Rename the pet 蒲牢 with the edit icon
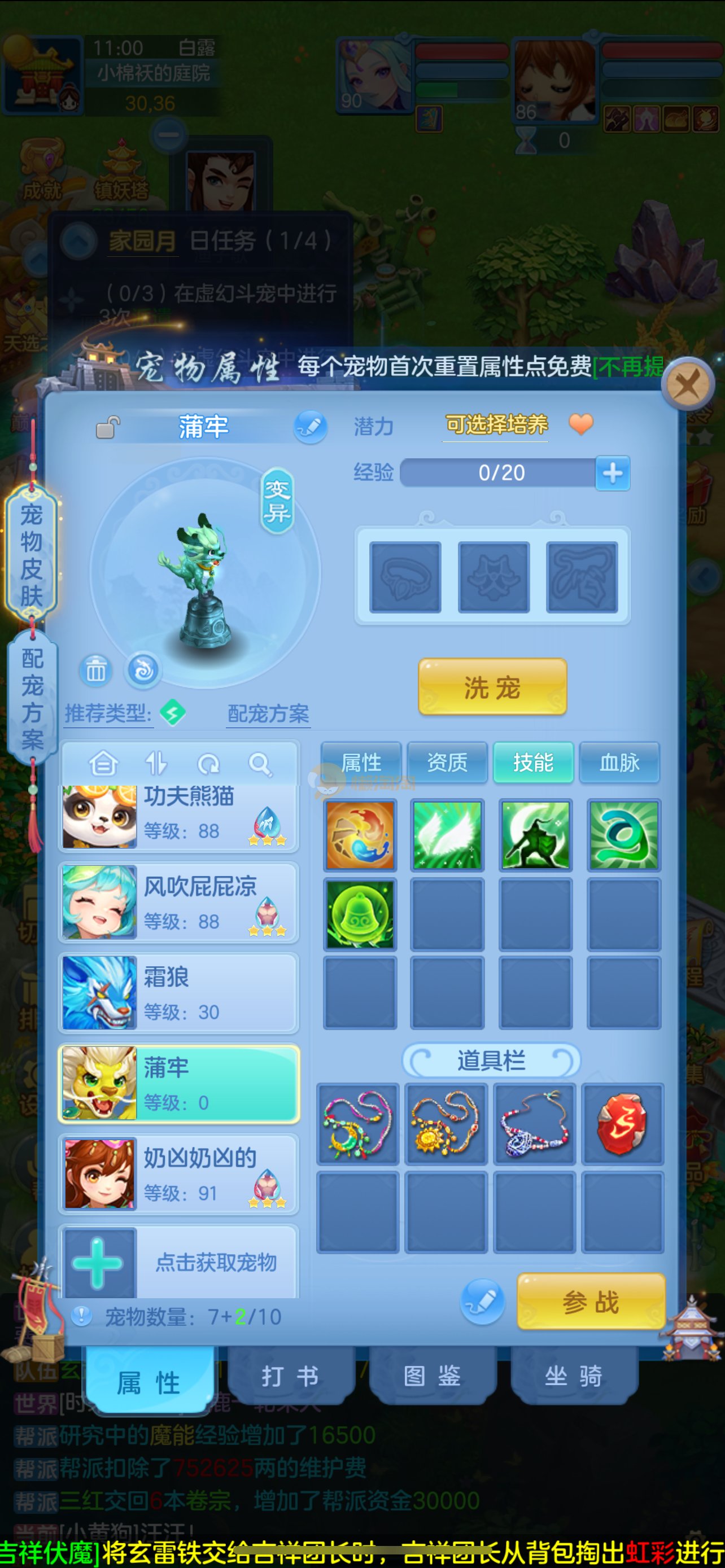Viewport: 725px width, 1568px height. click(311, 427)
